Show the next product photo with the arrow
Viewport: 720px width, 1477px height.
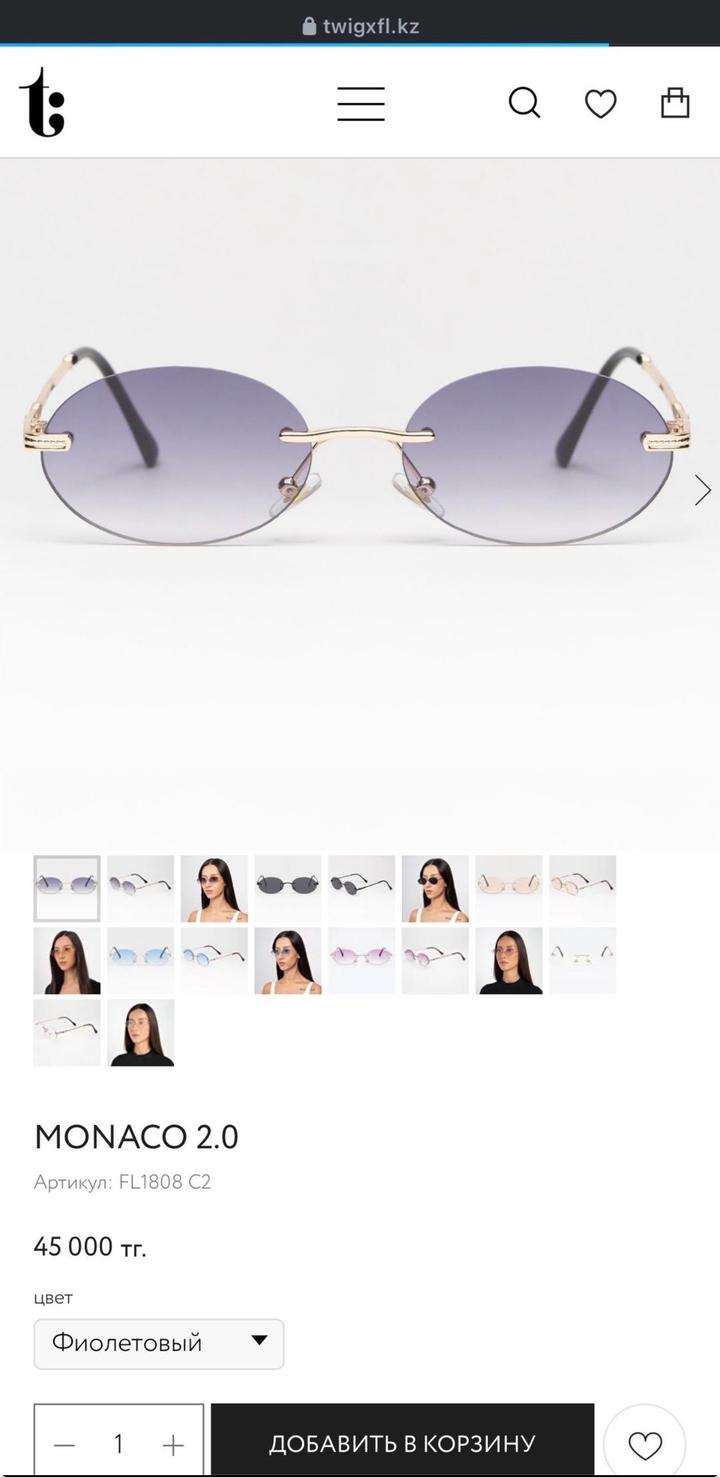coord(702,490)
